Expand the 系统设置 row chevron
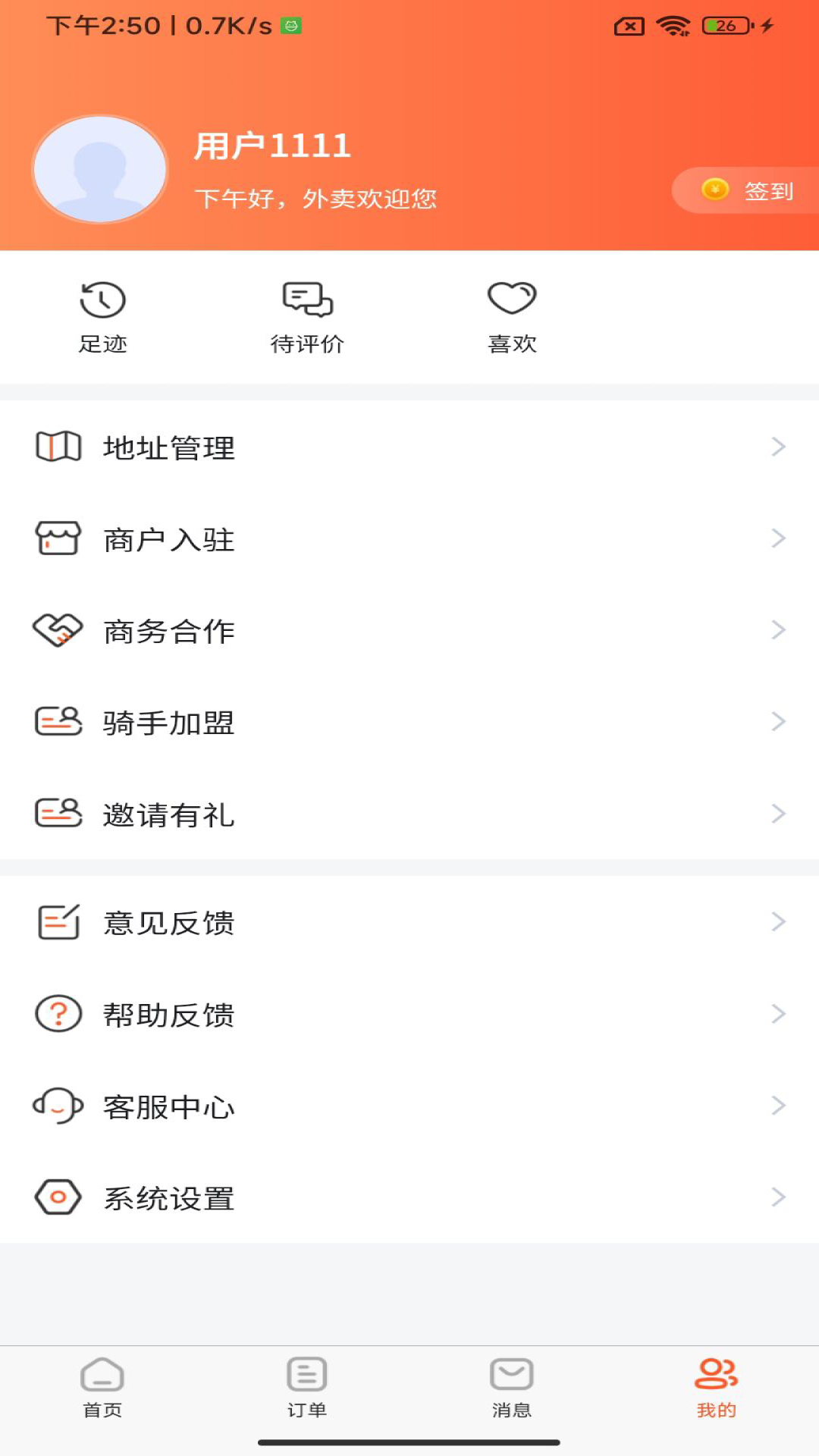The width and height of the screenshot is (819, 1456). tap(779, 1198)
